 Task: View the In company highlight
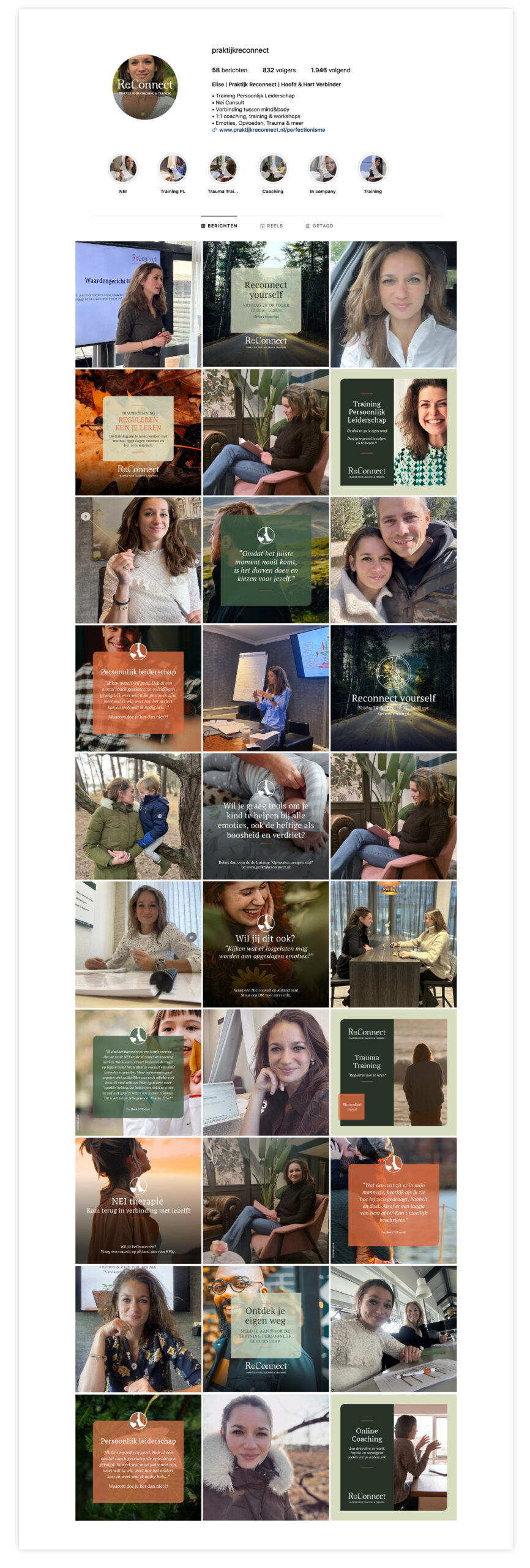(x=323, y=168)
